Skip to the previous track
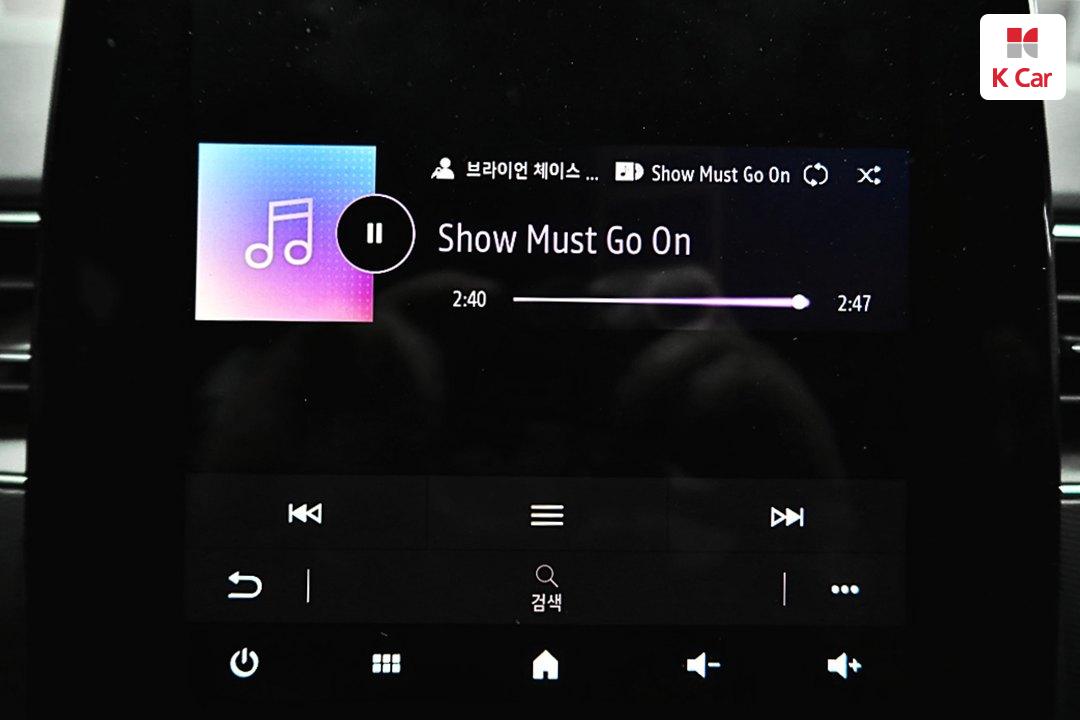The image size is (1080, 720). (305, 514)
